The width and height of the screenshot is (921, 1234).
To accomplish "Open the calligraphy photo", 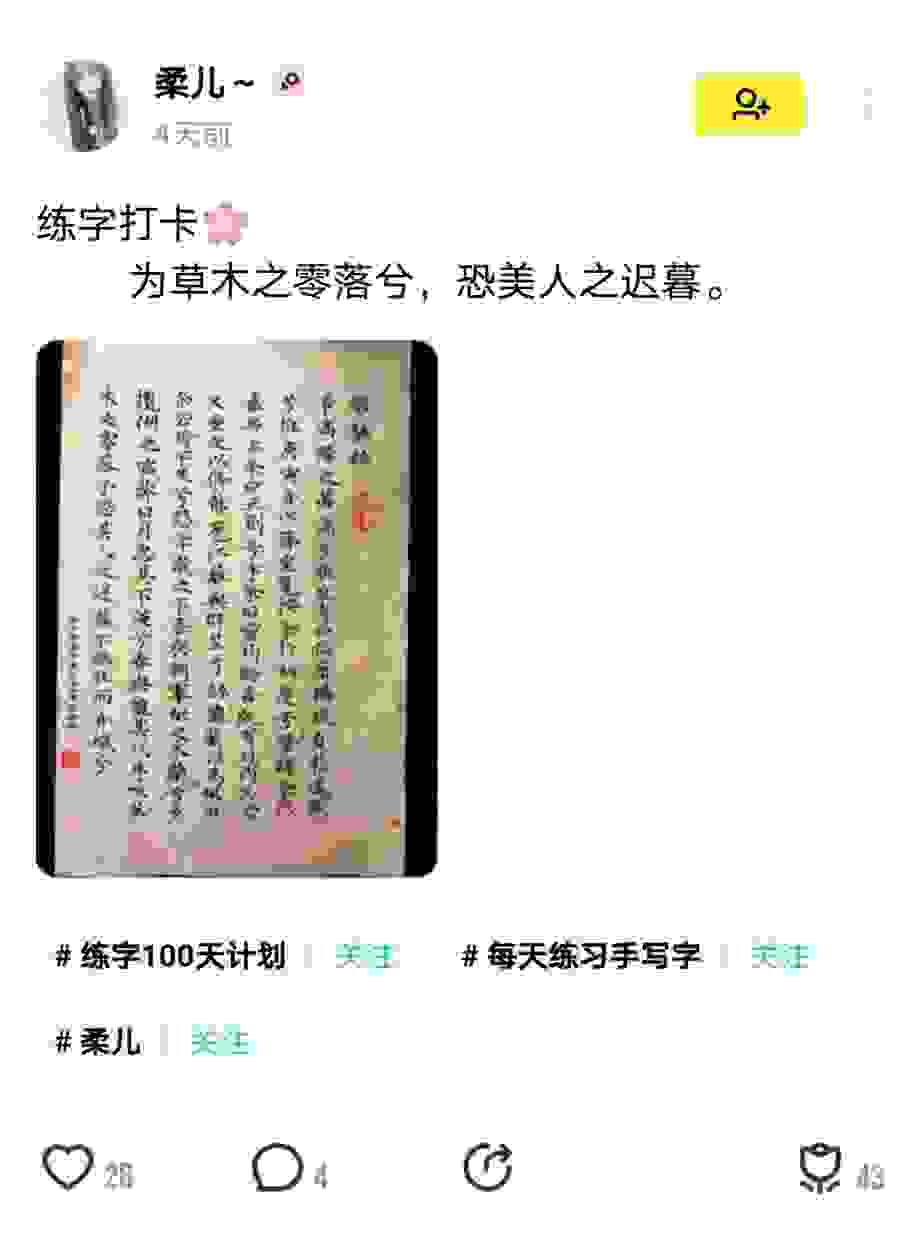I will pyautogui.click(x=237, y=608).
